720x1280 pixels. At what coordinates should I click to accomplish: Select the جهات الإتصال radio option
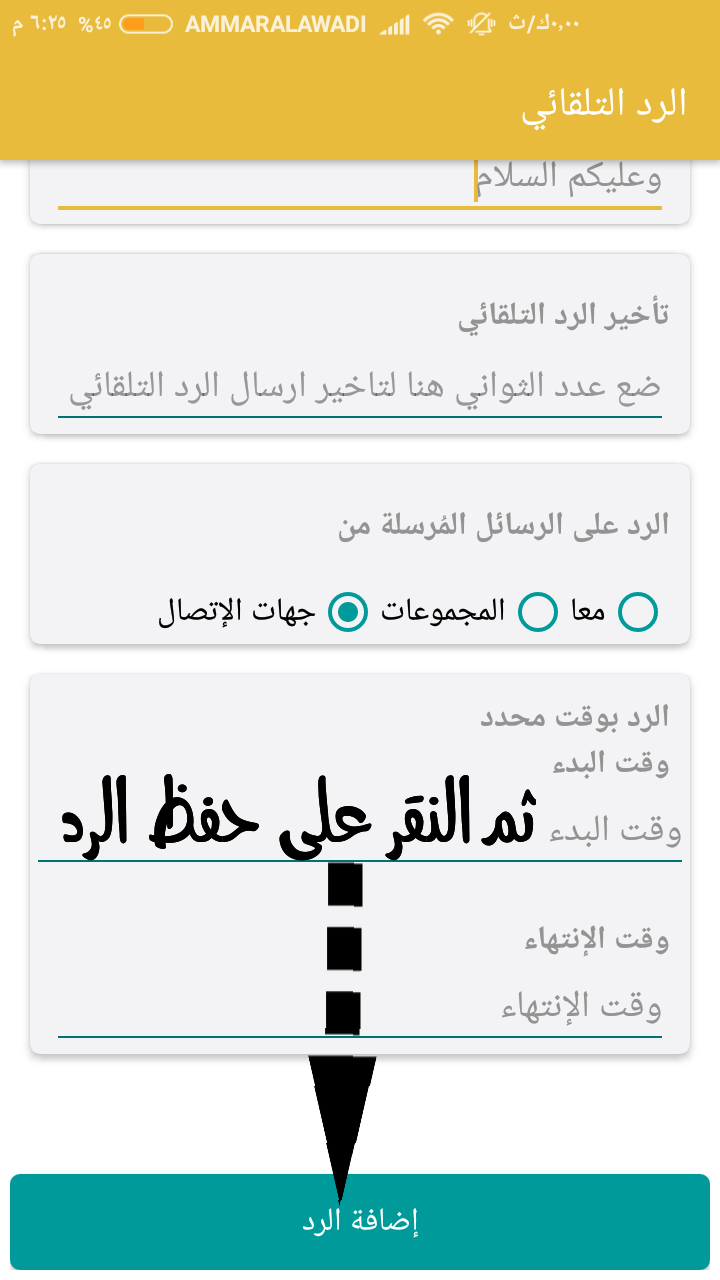(349, 612)
